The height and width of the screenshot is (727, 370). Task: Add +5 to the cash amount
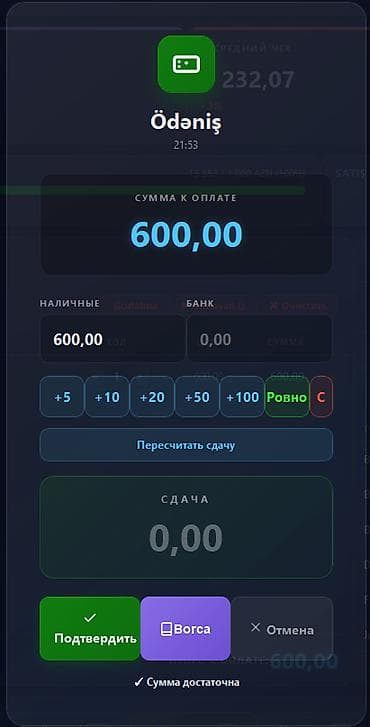pyautogui.click(x=62, y=397)
